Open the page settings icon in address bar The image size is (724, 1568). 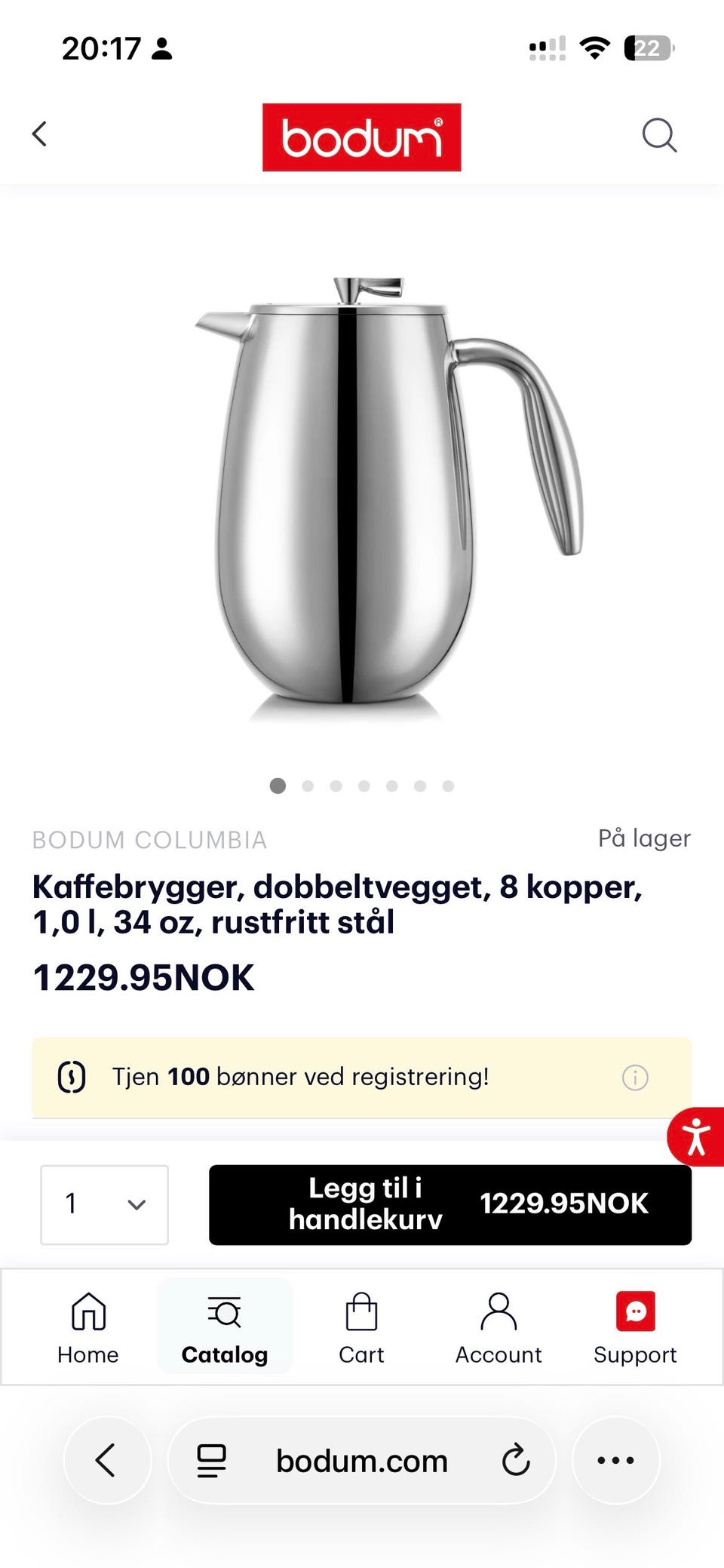tap(212, 1460)
